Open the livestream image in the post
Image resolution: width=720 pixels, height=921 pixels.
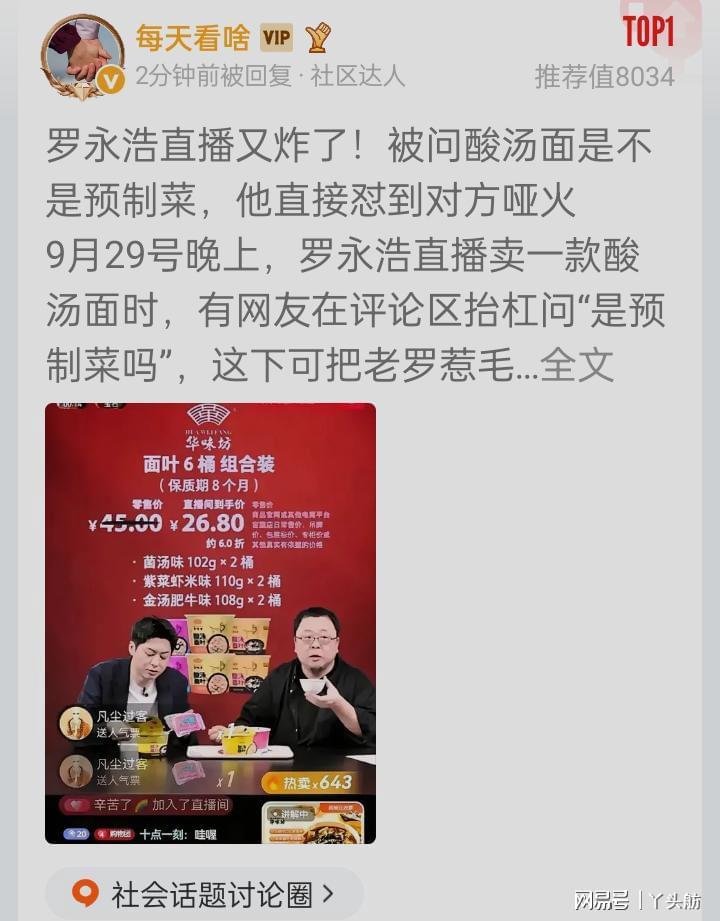click(210, 622)
